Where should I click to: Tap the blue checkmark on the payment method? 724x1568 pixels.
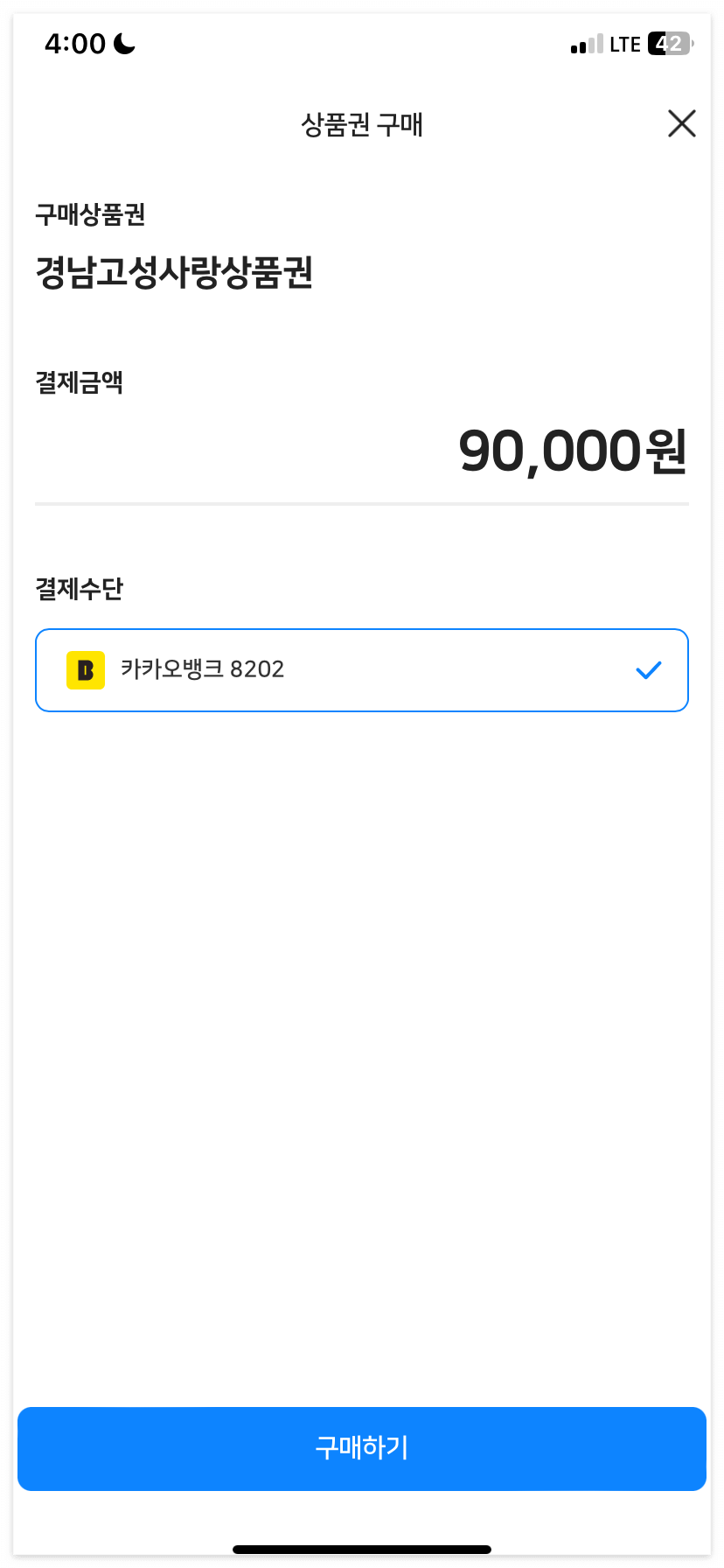pos(649,669)
